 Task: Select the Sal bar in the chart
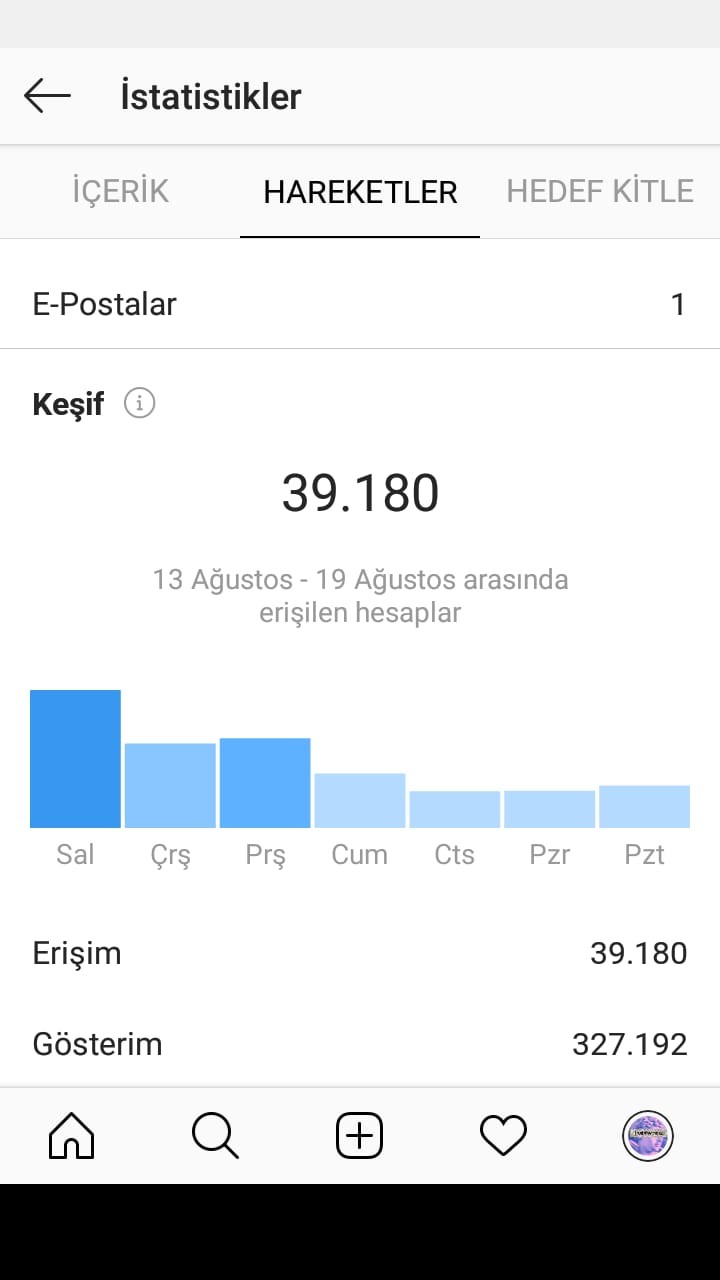75,759
